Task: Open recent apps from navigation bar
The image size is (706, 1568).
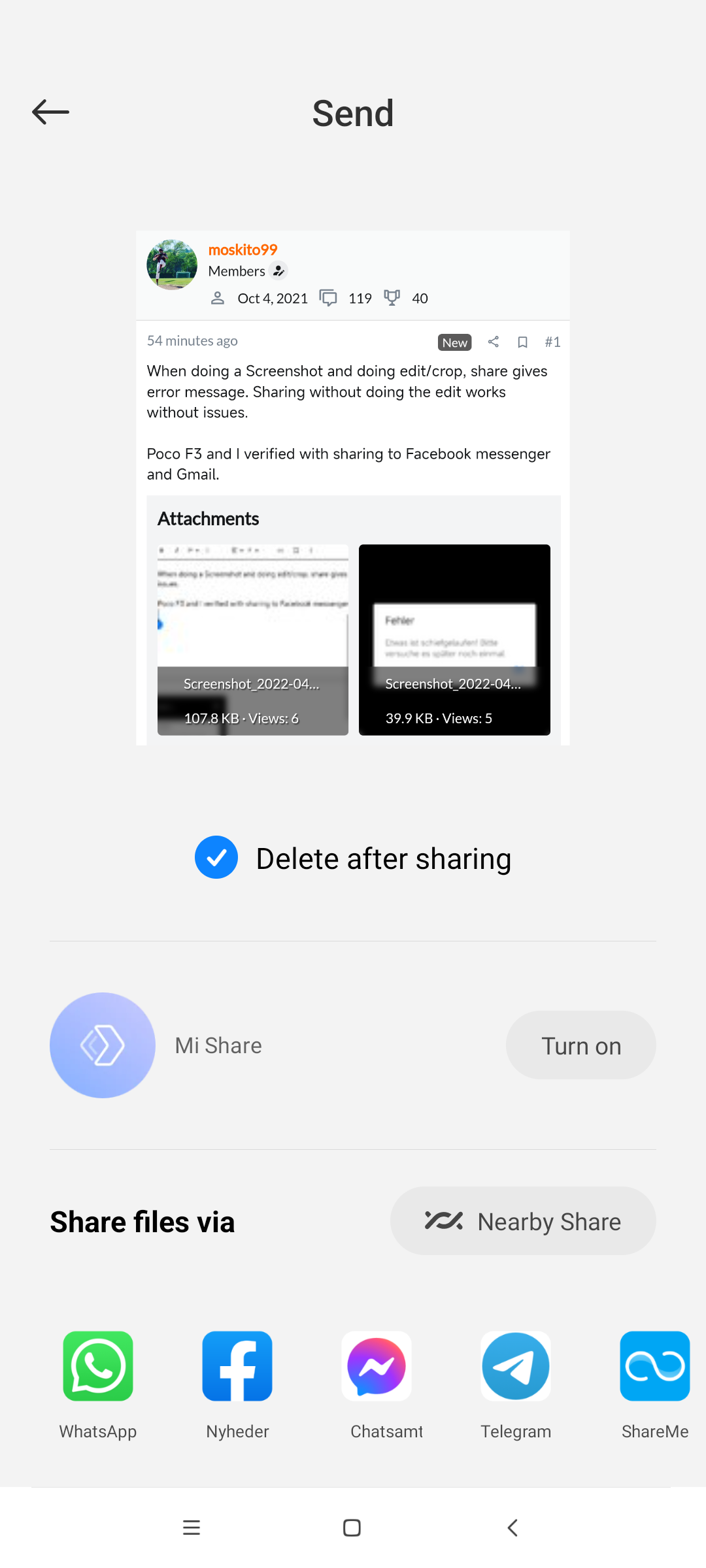Action: (192, 1527)
